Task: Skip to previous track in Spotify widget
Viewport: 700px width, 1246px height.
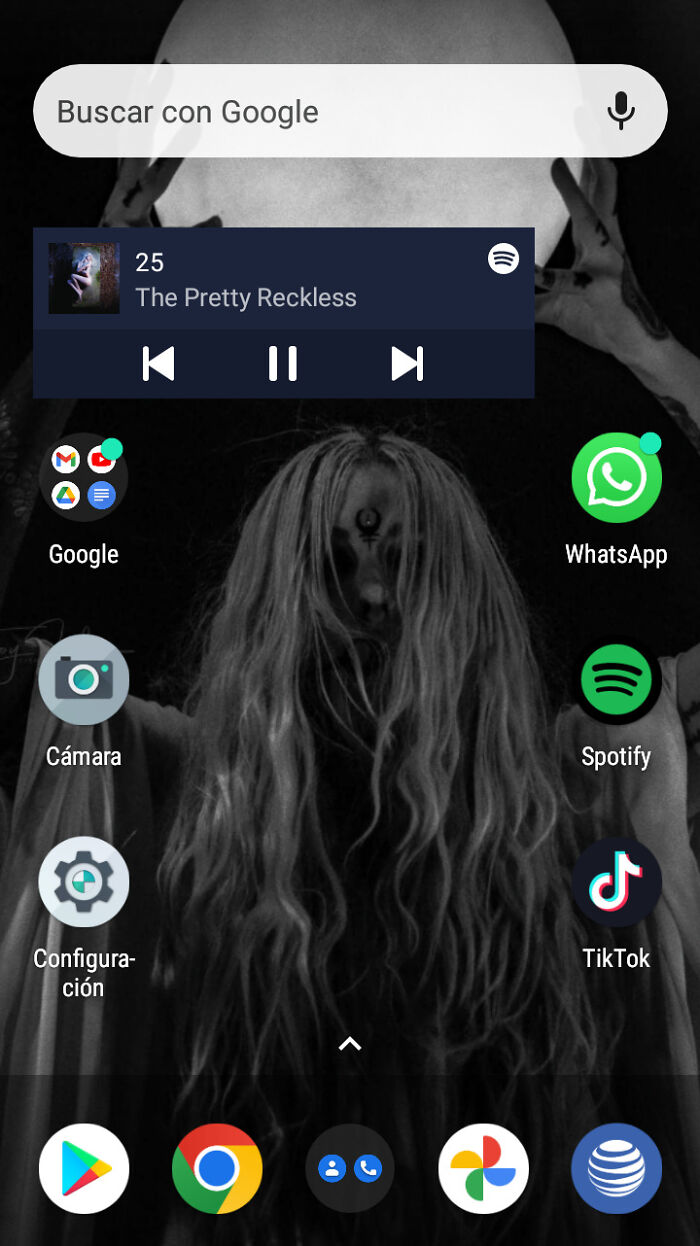Action: pyautogui.click(x=159, y=363)
